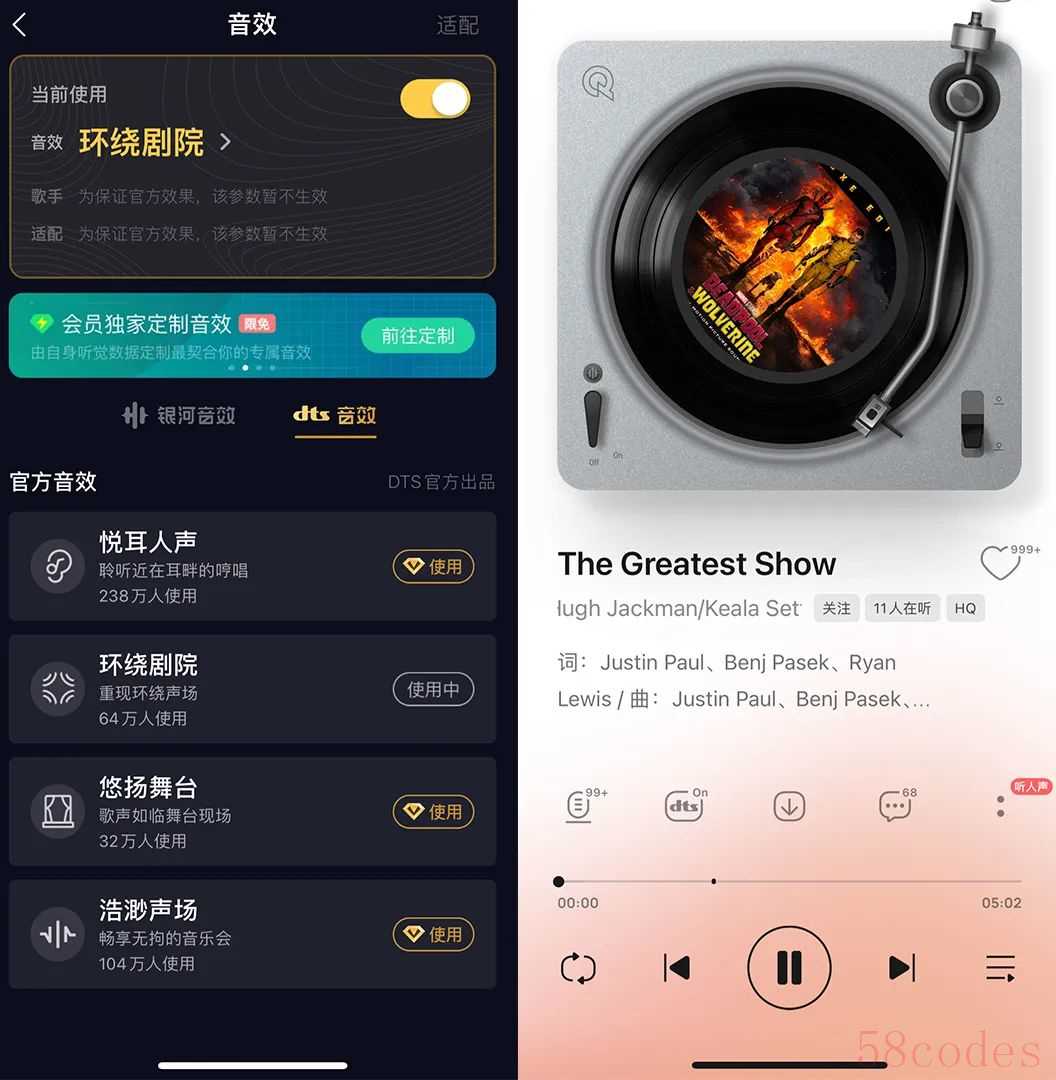1056x1080 pixels.
Task: Tap 使用中 on the 环绕剧院 row
Action: point(433,689)
